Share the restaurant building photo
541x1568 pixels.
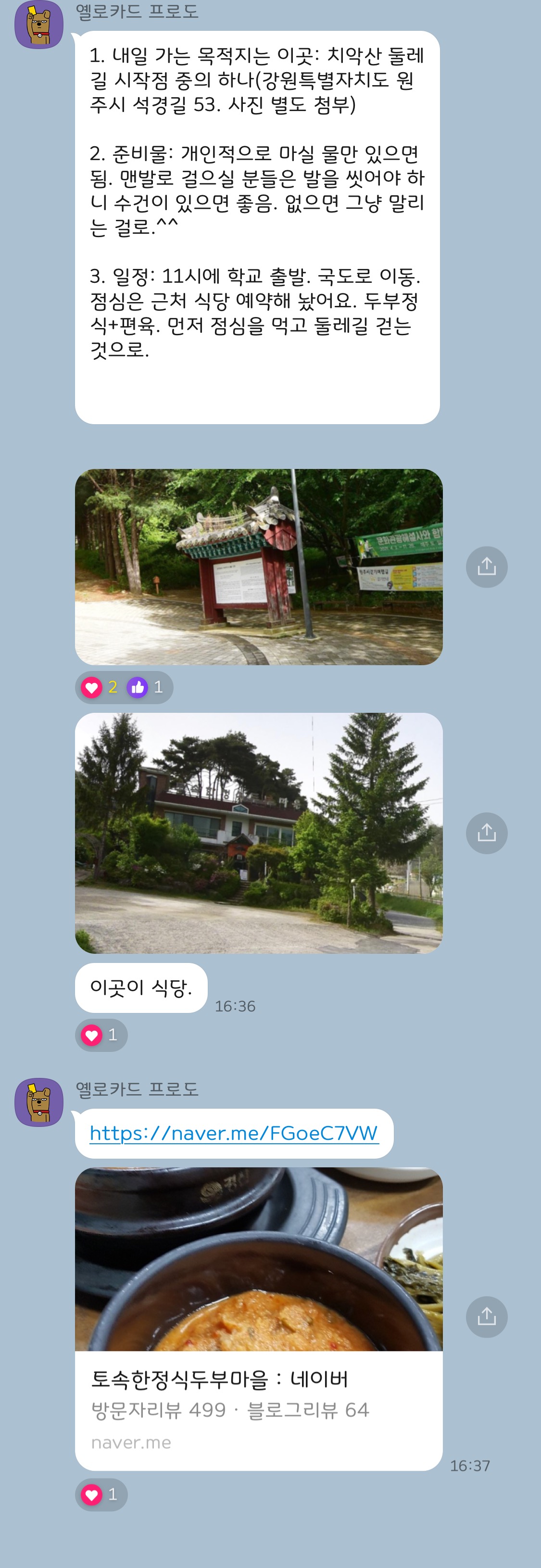[x=486, y=833]
